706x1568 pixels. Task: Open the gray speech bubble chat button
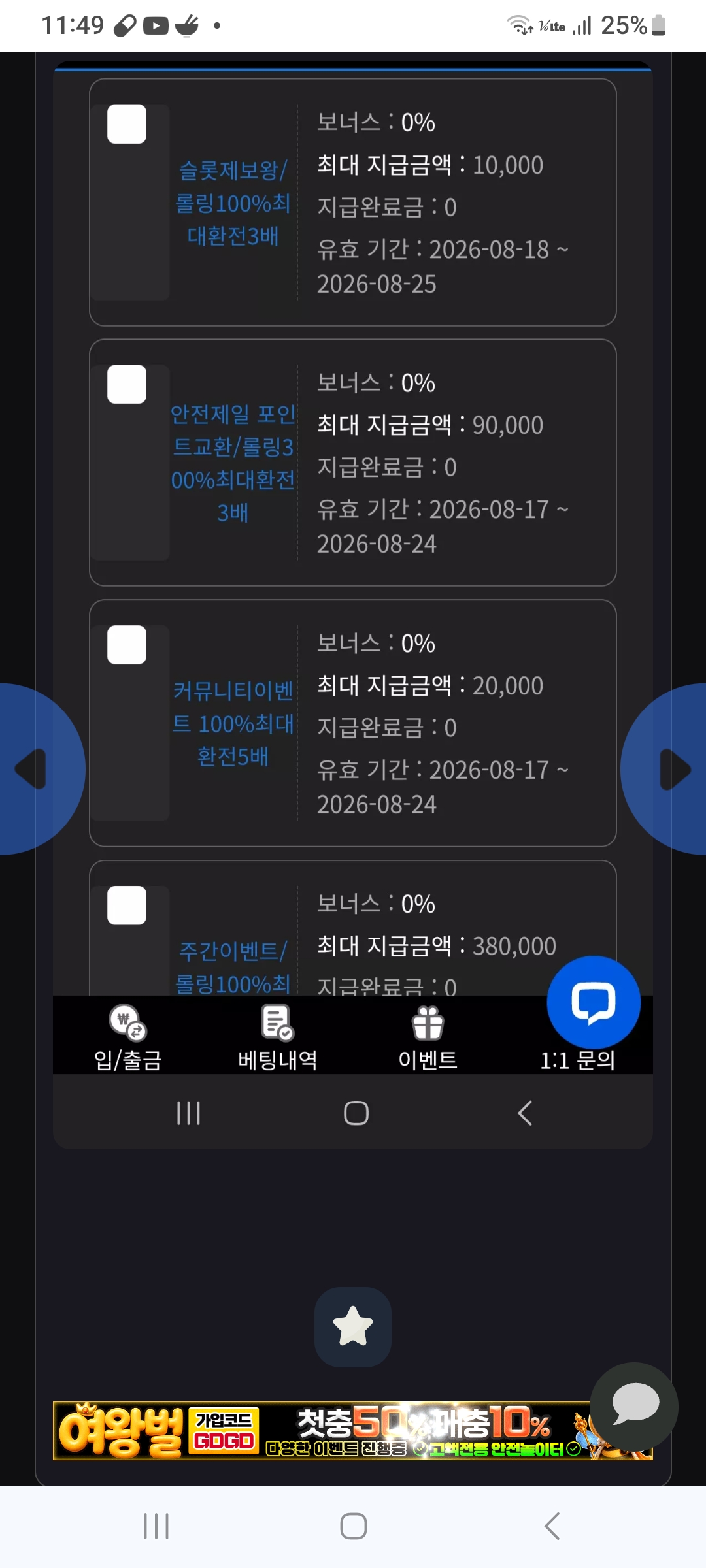(x=634, y=1406)
